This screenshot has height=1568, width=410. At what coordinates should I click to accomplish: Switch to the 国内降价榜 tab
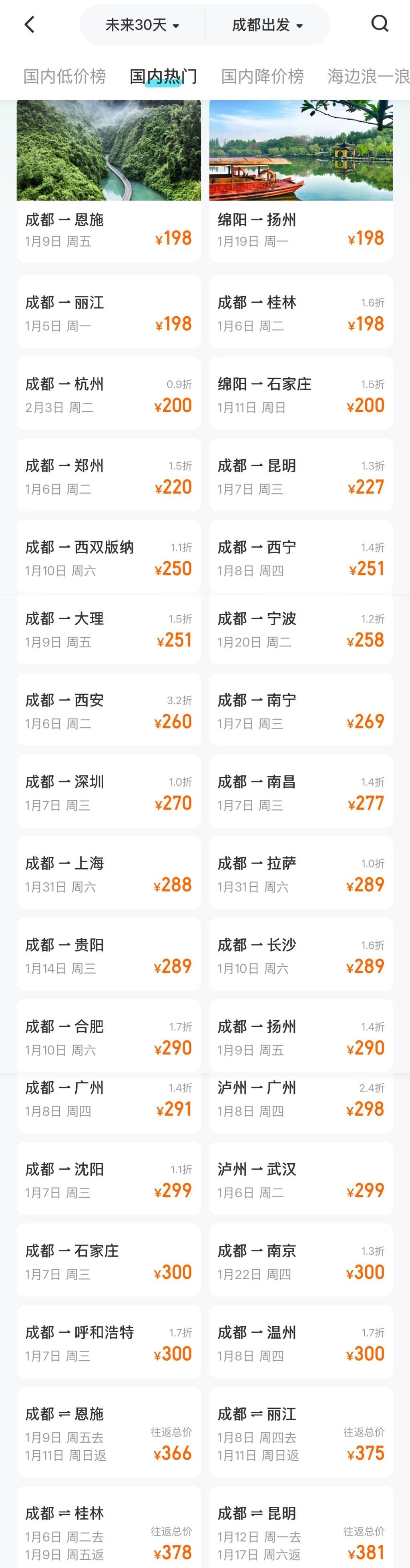point(262,76)
